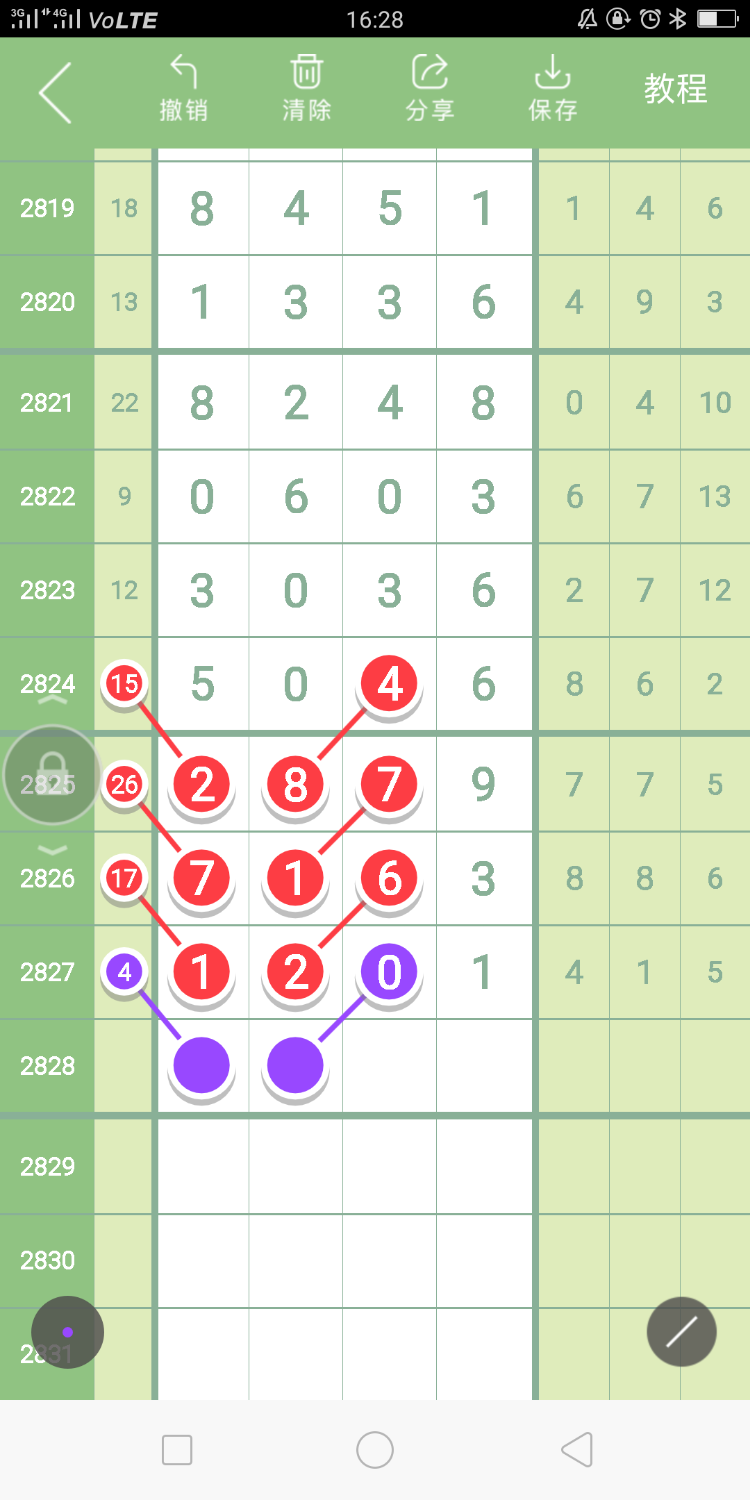This screenshot has width=750, height=1500.
Task: Deselect the red circled 4 in row 2824
Action: point(388,683)
